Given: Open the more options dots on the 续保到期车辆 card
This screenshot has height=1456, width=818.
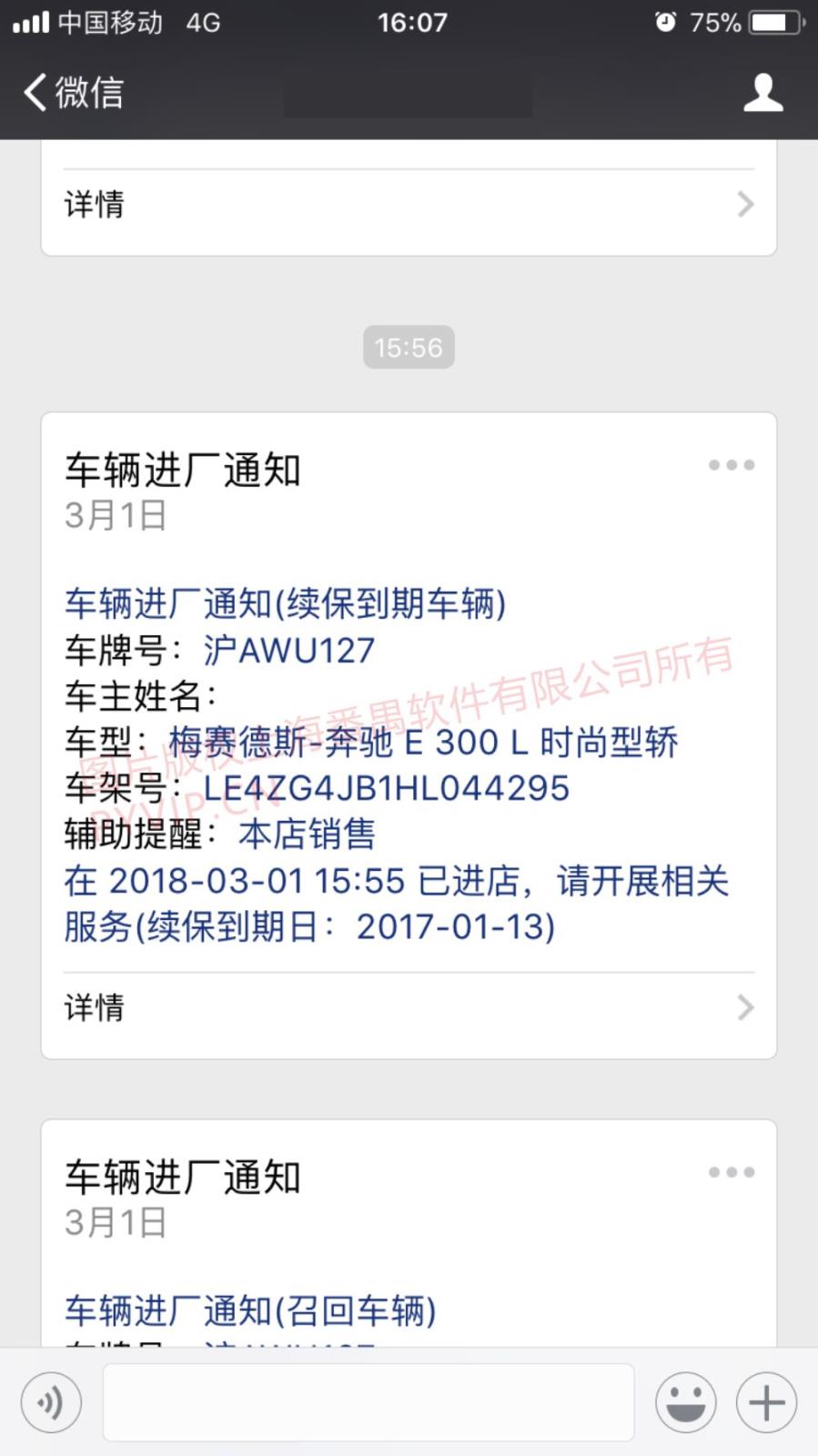Looking at the screenshot, I should pyautogui.click(x=732, y=465).
